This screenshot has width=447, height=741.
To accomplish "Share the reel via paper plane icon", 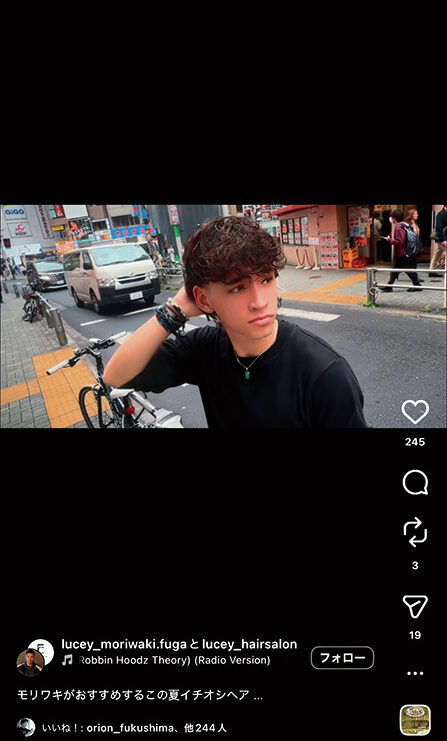I will coord(415,606).
